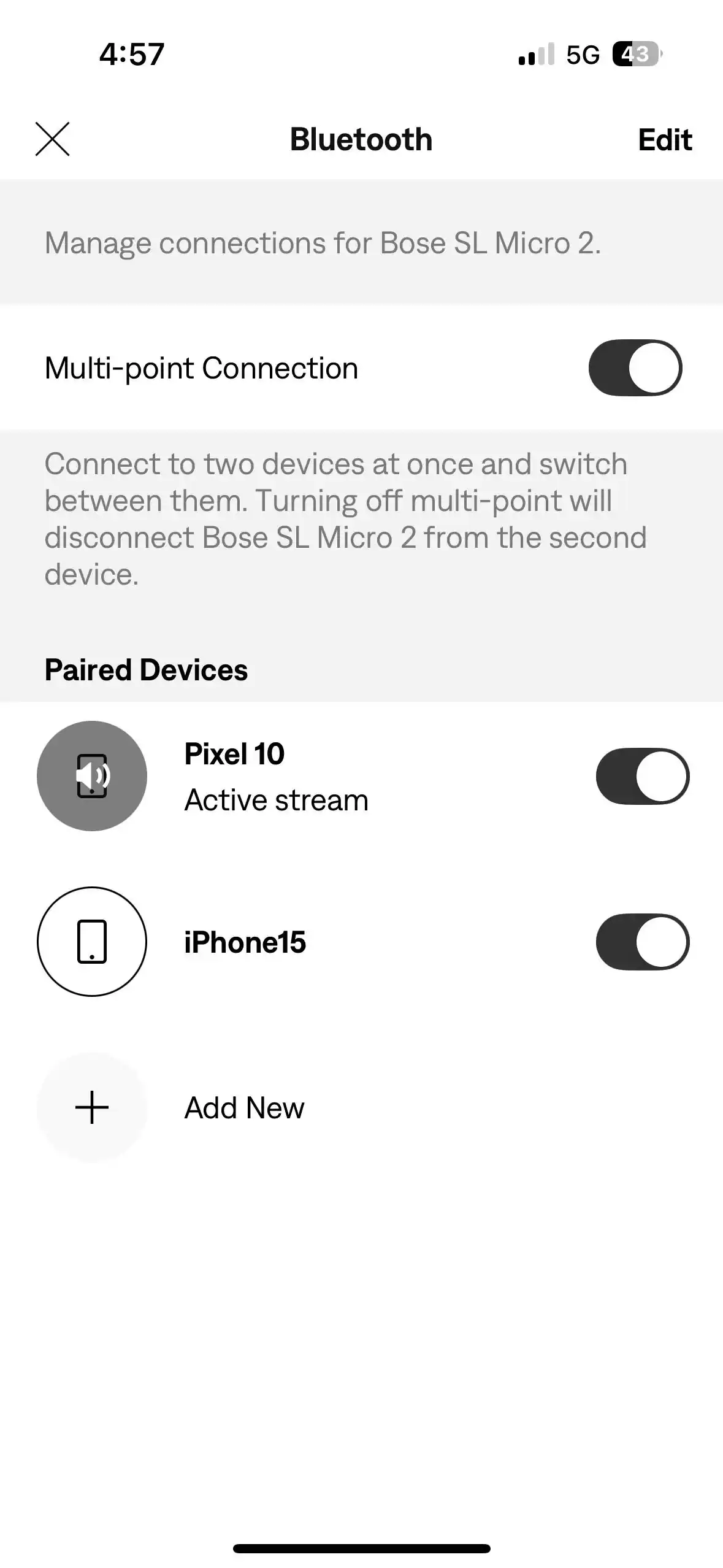This screenshot has width=723, height=1568.
Task: Tap Edit to manage paired devices
Action: 665,140
